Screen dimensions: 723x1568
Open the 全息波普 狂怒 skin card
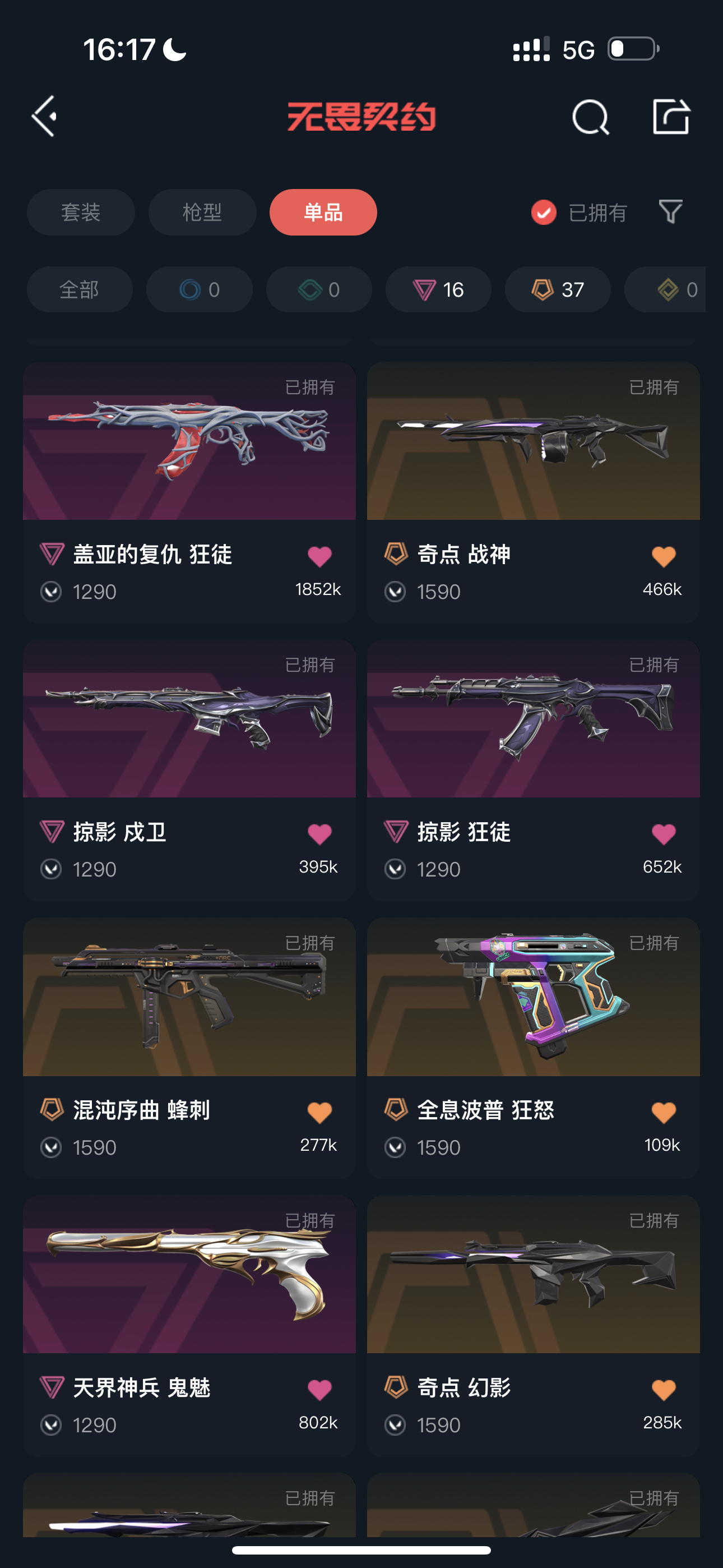(533, 1048)
